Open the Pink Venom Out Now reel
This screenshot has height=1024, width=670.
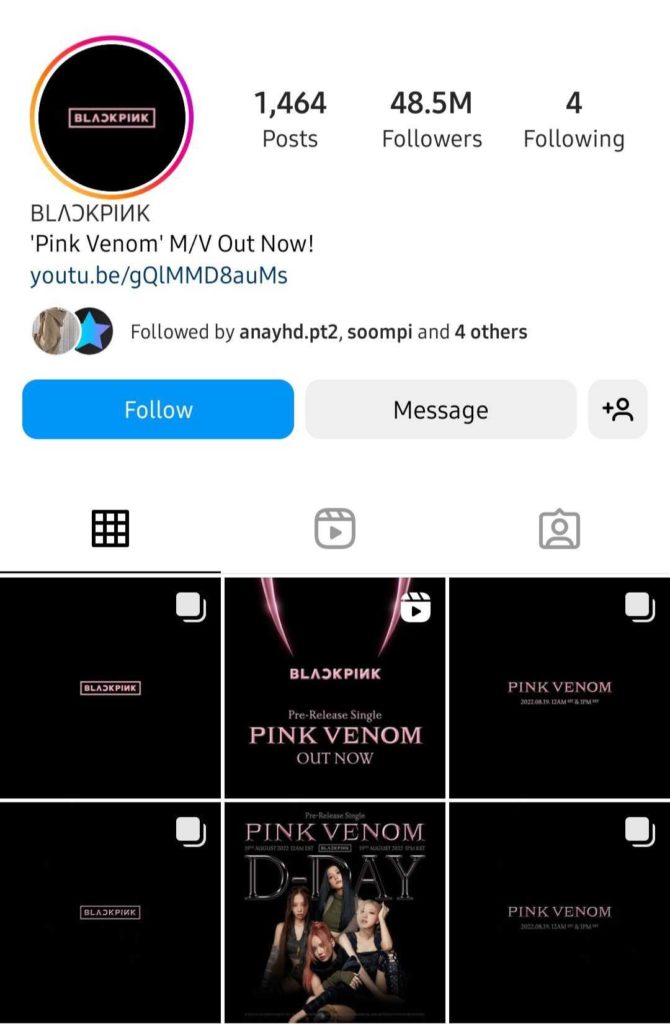click(335, 687)
